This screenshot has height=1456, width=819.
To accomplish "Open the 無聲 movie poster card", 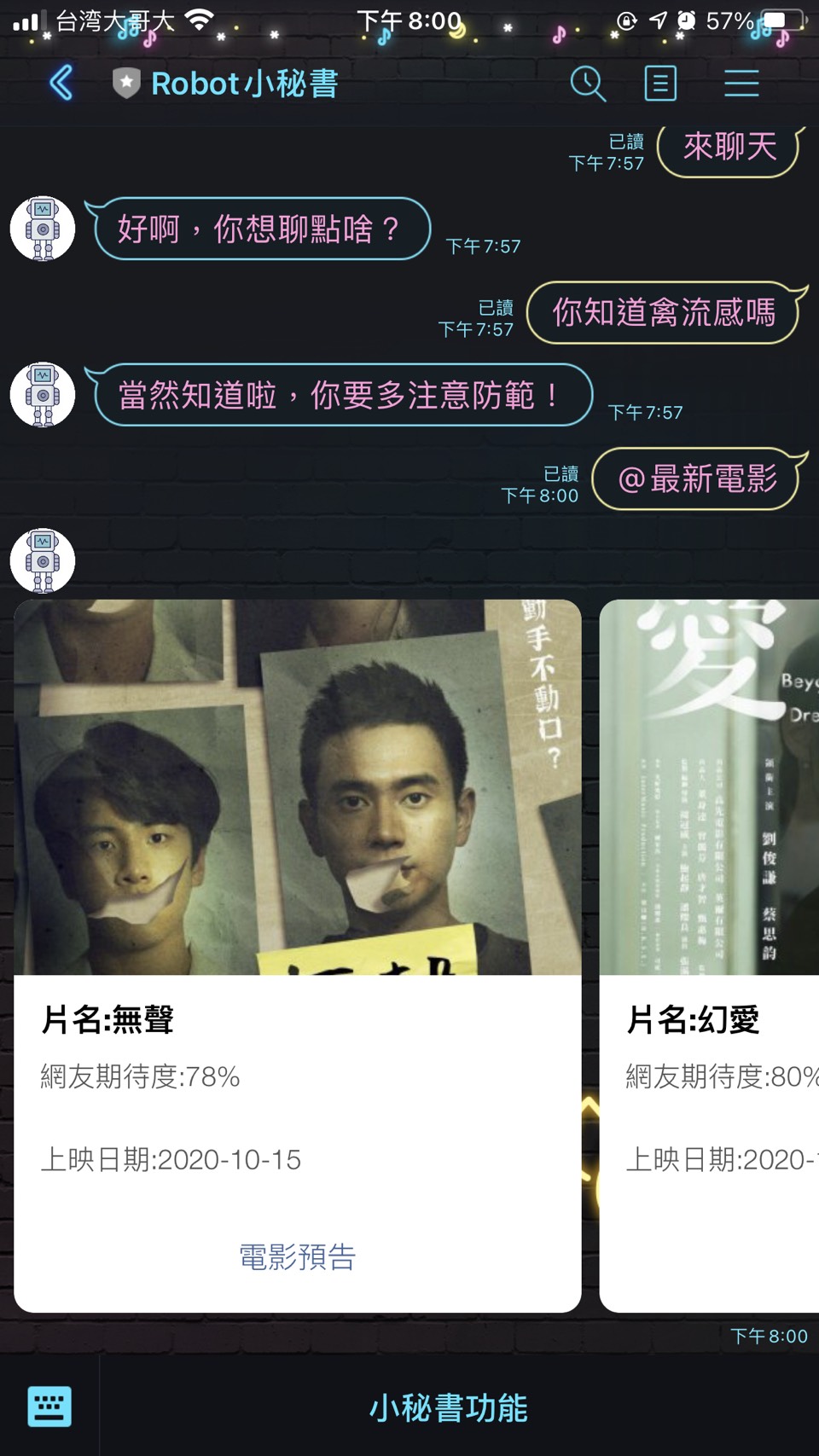I will (297, 786).
